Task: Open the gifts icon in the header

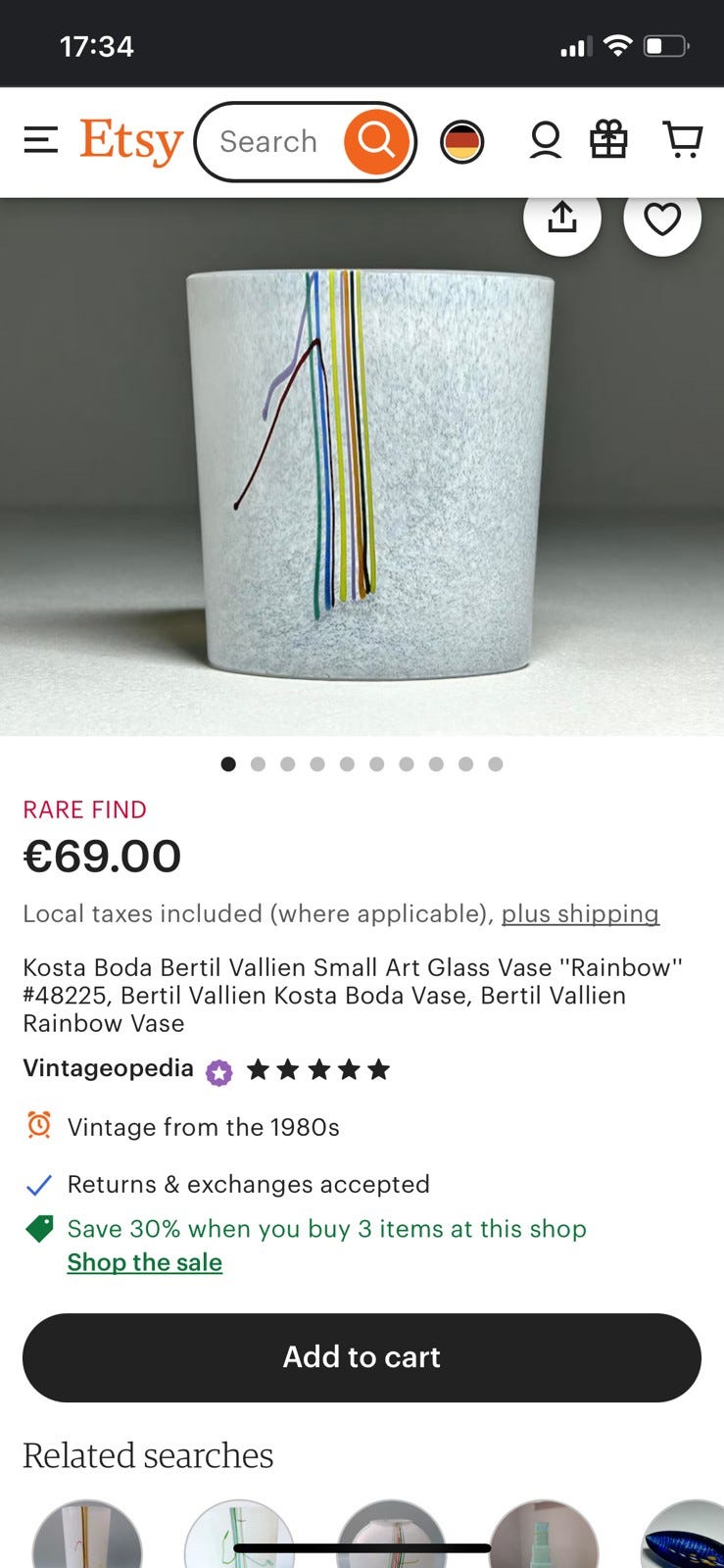Action: tap(608, 140)
